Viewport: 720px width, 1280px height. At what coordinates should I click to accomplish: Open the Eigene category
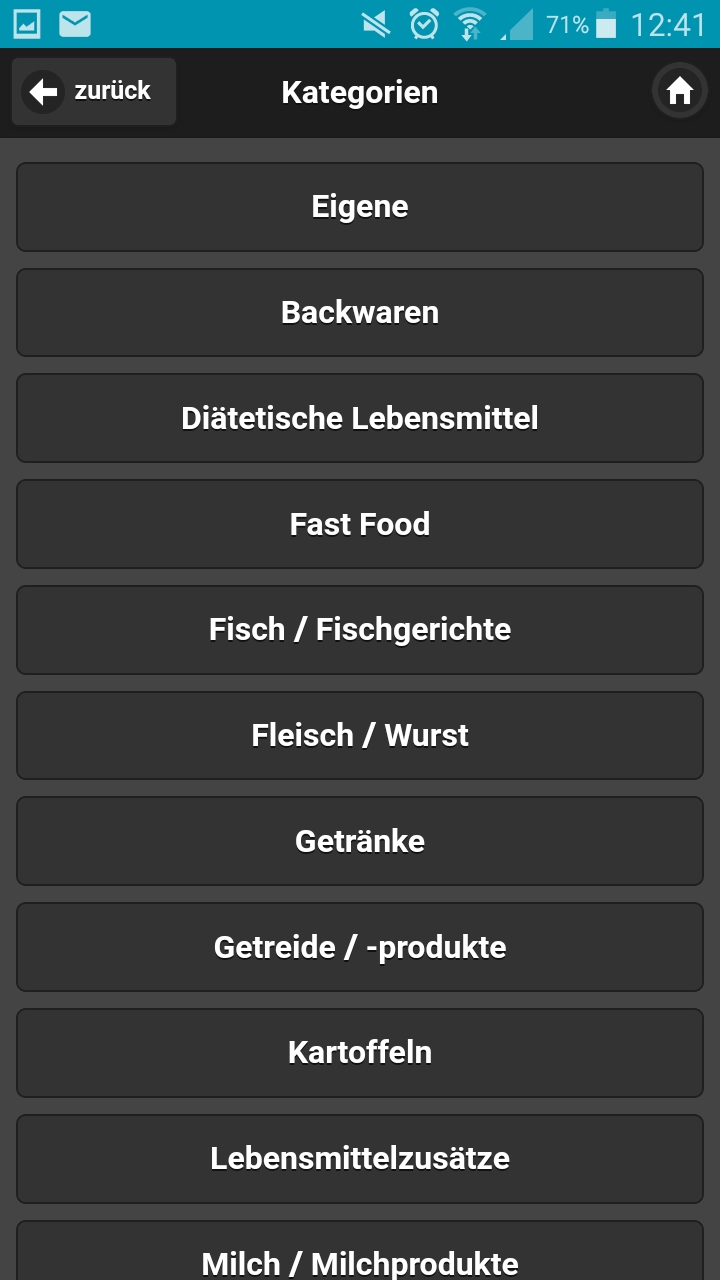coord(360,207)
